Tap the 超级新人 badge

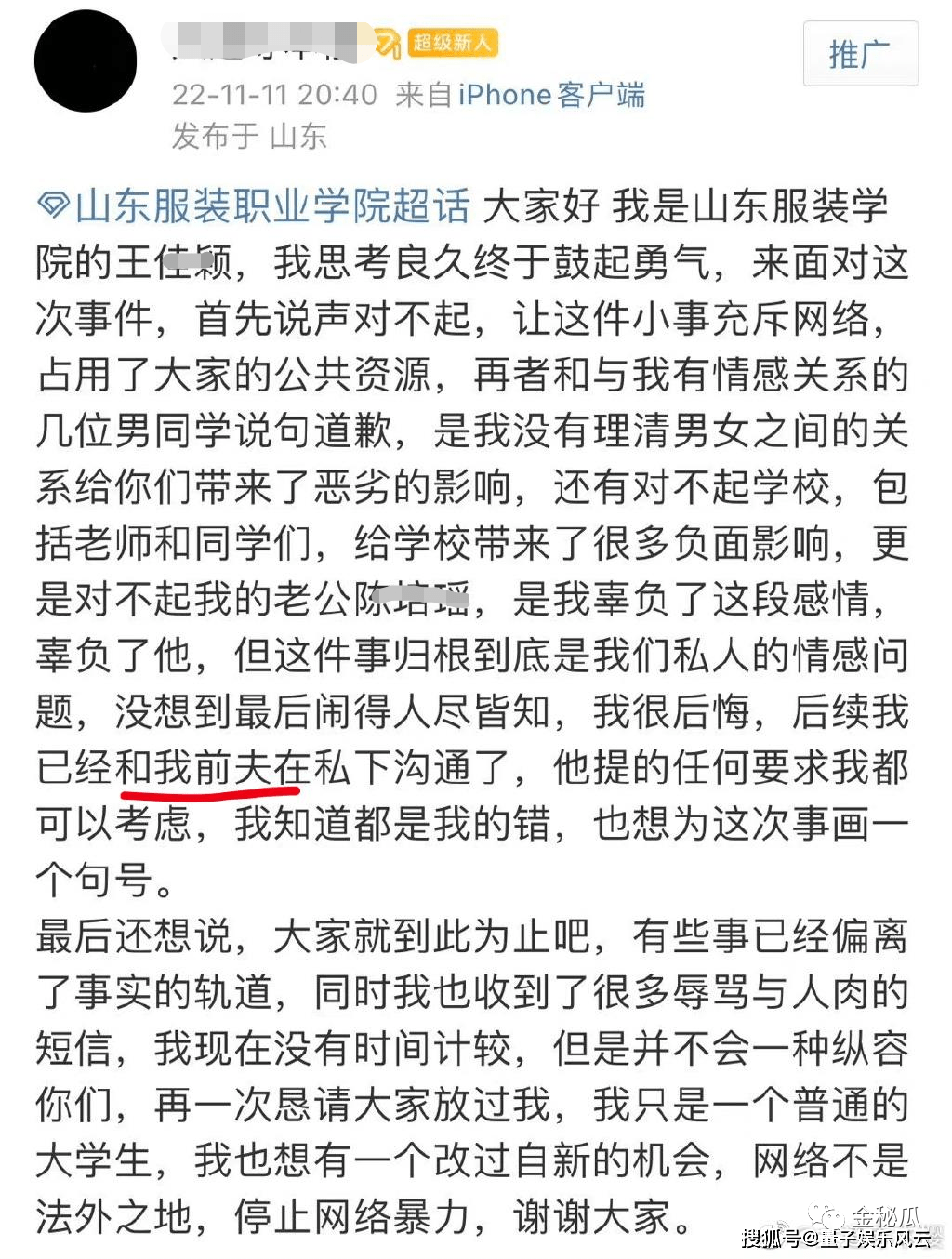[x=450, y=43]
